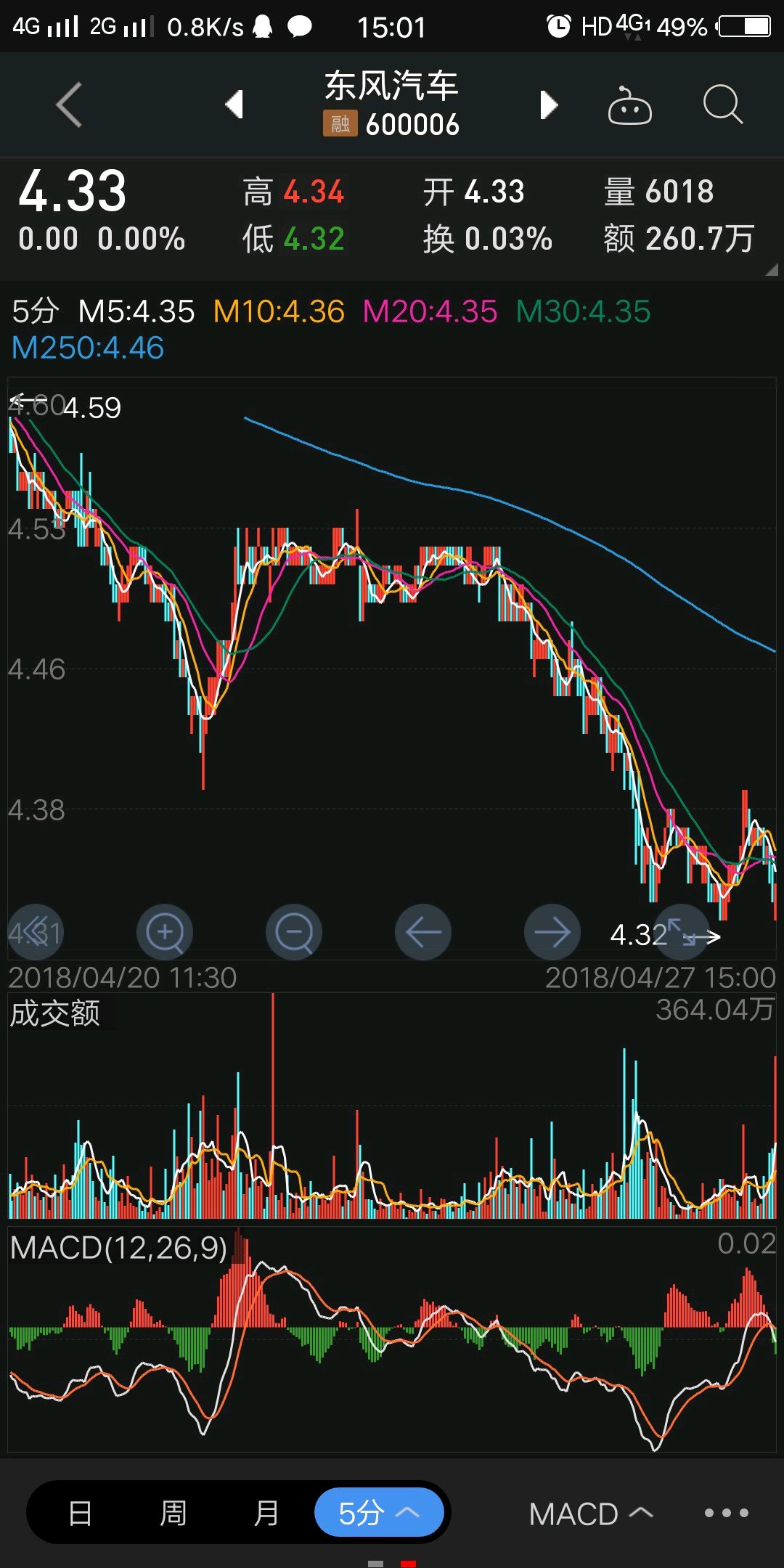Move the chart right with the arrow
Viewport: 784px width, 1568px height.
(552, 932)
